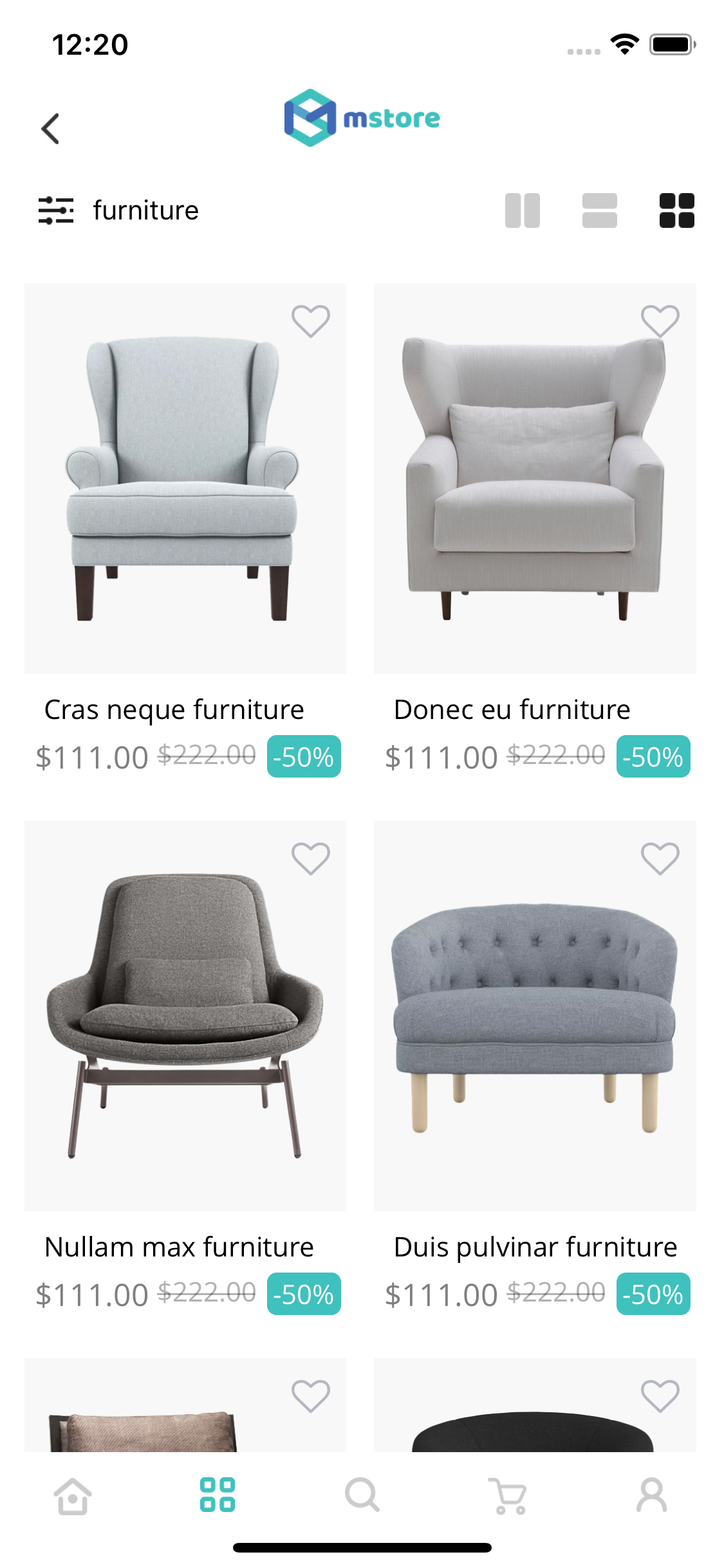Screen dimensions: 724x1568
Task: View Duis pulvinar furniture details
Action: coord(535,1016)
